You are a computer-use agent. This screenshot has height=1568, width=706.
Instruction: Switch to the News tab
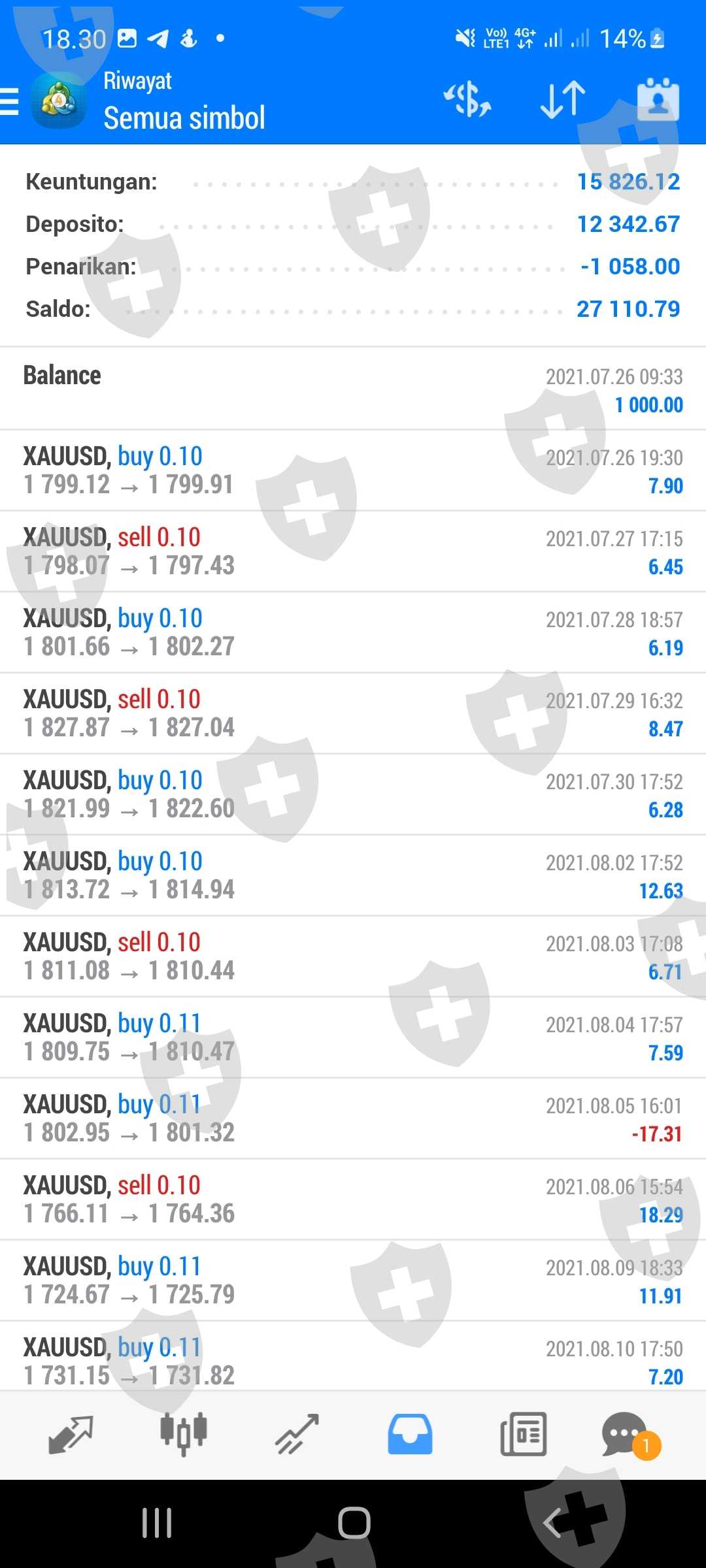pyautogui.click(x=523, y=1434)
